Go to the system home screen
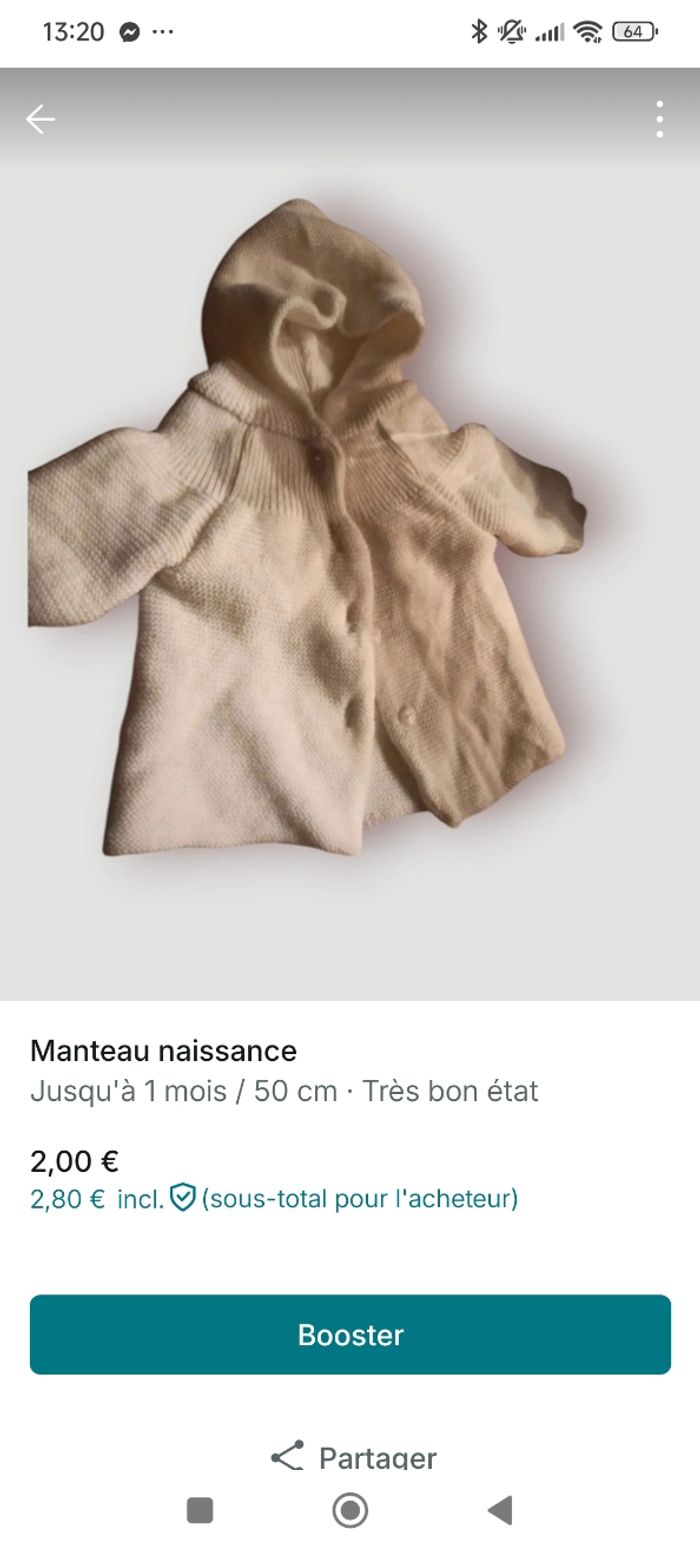 (x=350, y=1510)
